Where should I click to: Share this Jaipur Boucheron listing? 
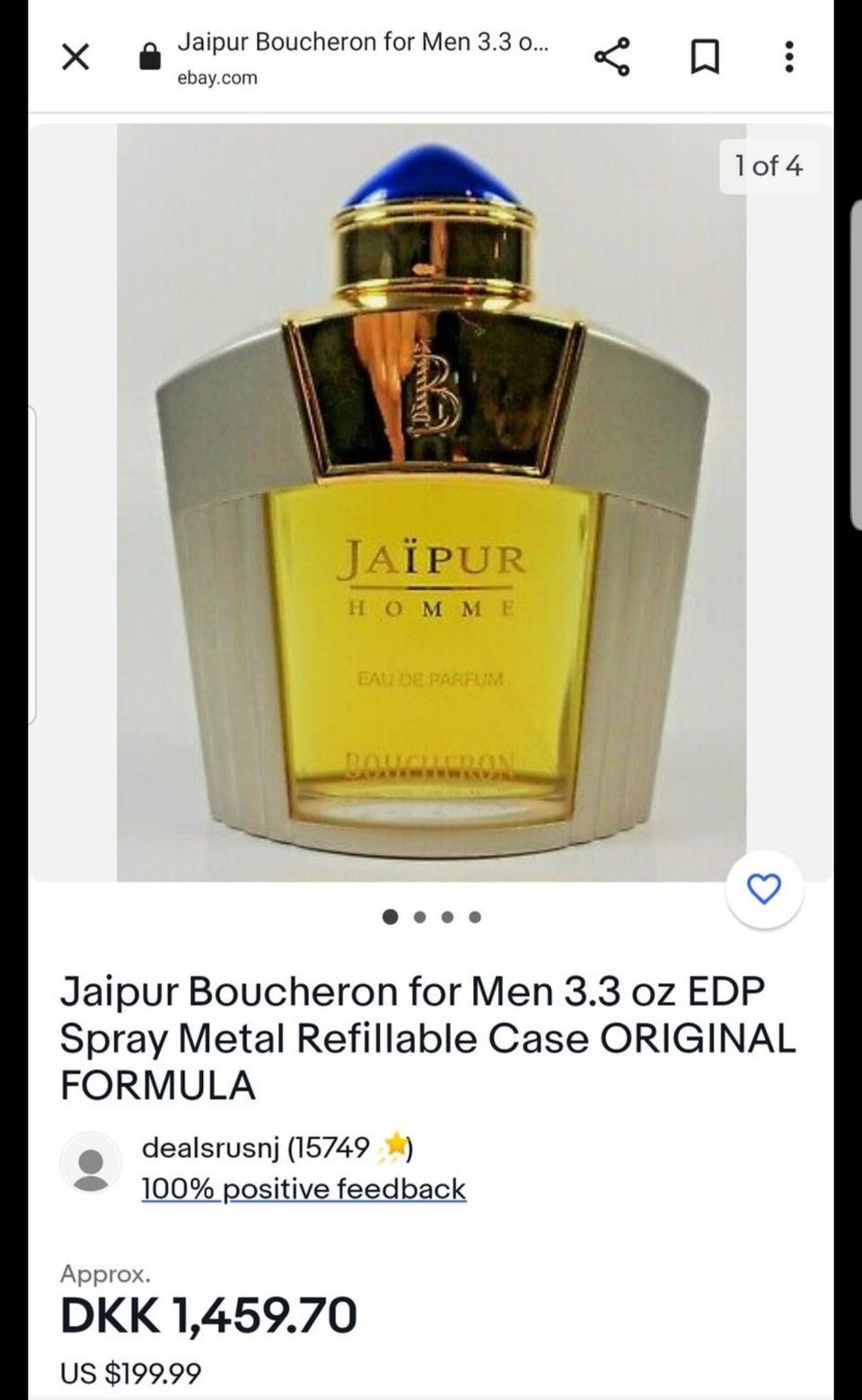(612, 57)
